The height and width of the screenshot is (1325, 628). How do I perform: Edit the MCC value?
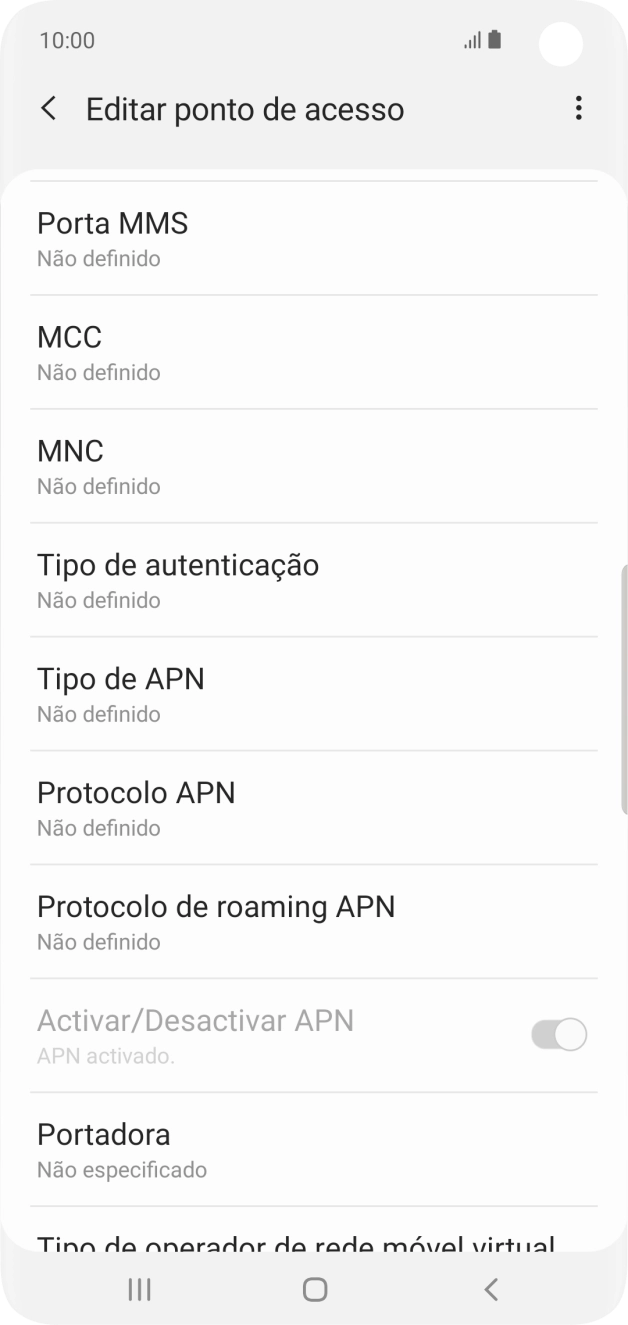click(x=313, y=353)
